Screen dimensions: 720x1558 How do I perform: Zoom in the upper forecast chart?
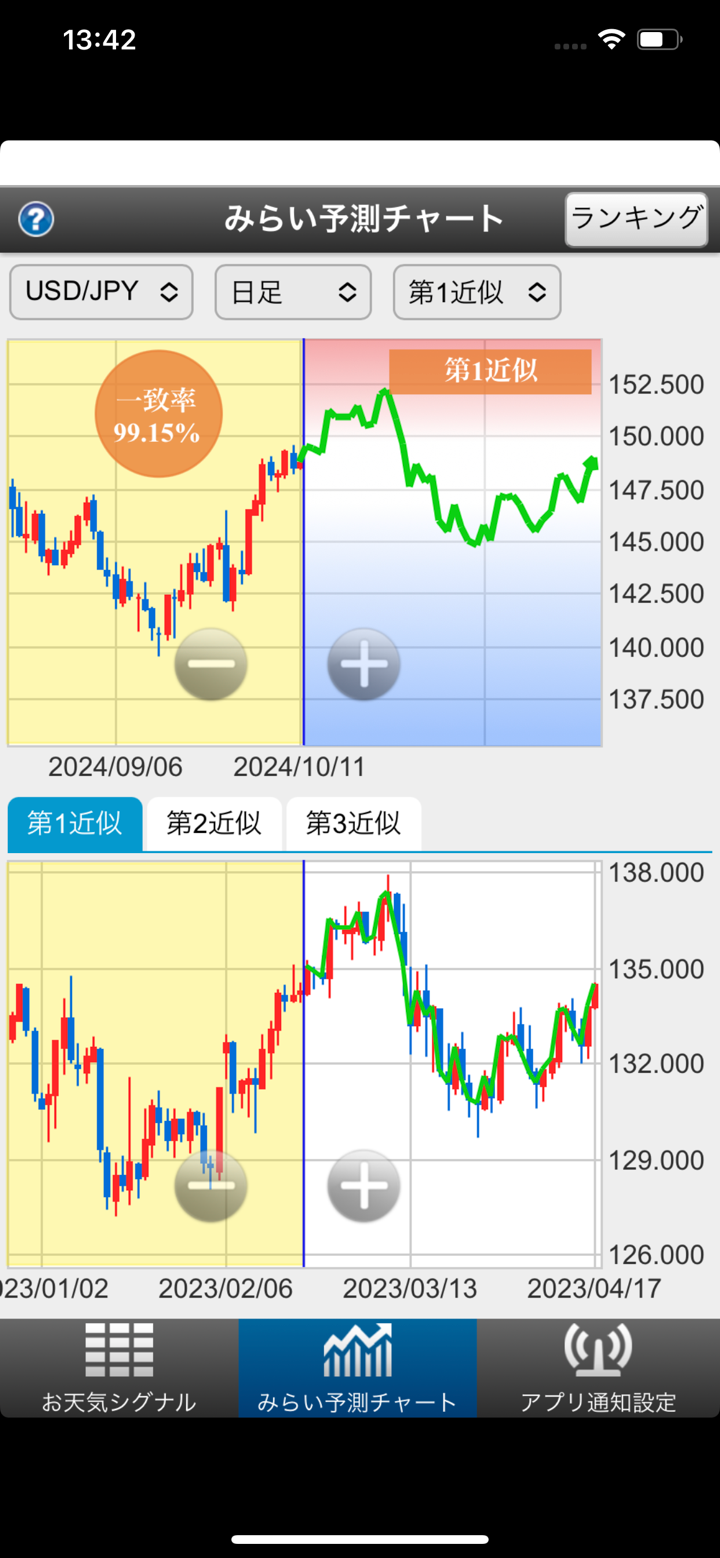(x=364, y=664)
